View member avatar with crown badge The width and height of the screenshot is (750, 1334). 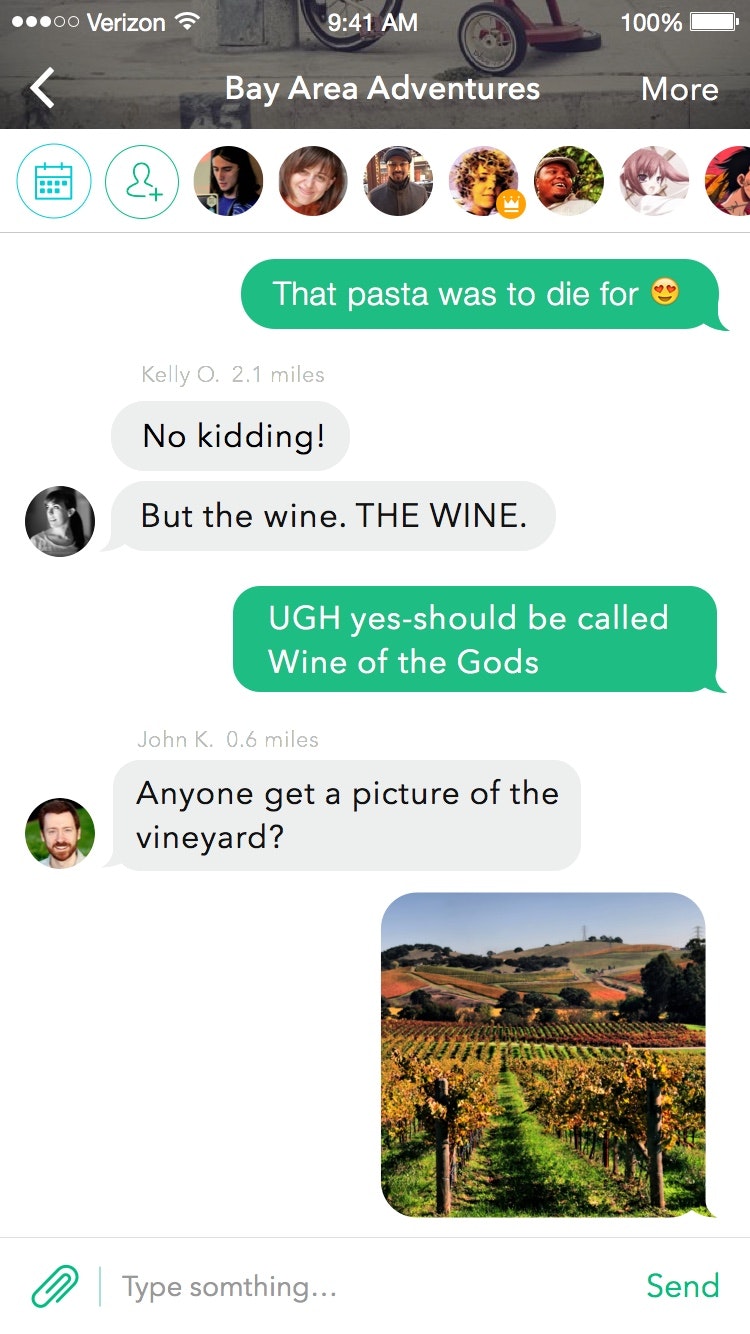click(x=484, y=182)
